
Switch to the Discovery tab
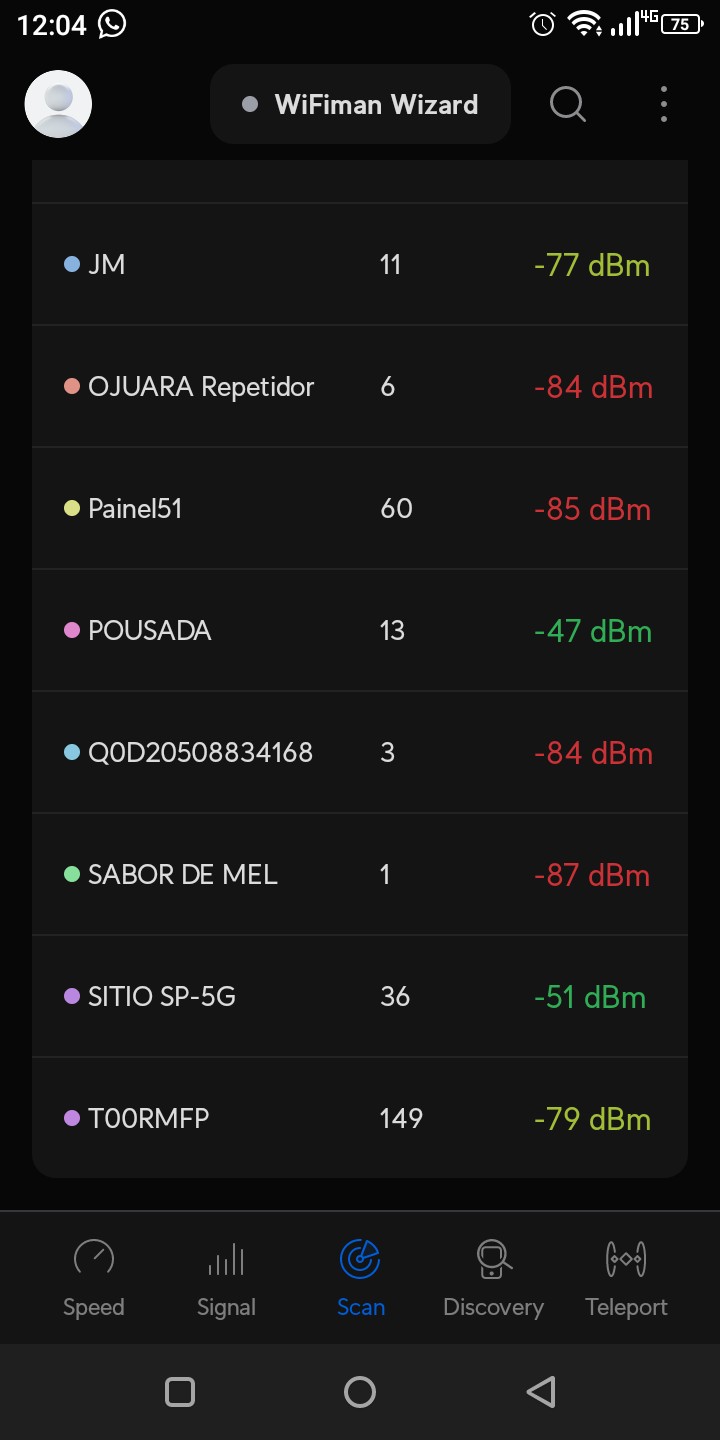493,1278
